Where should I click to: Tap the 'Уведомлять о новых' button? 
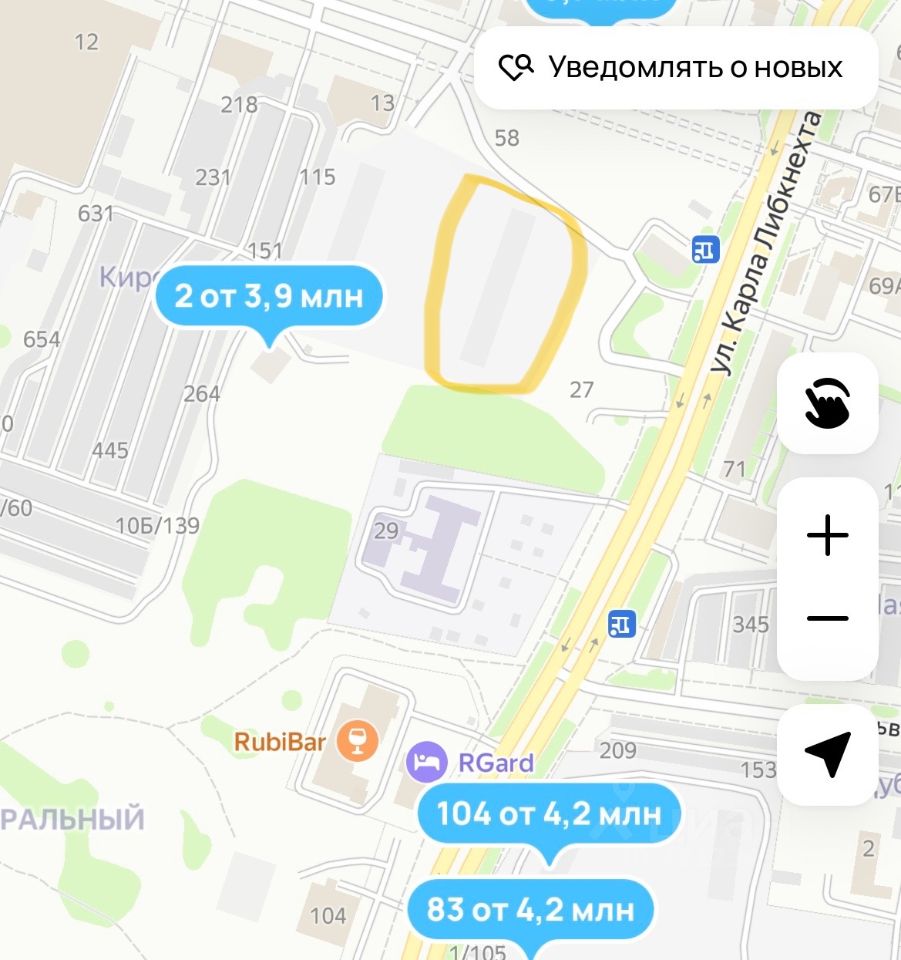click(x=675, y=68)
